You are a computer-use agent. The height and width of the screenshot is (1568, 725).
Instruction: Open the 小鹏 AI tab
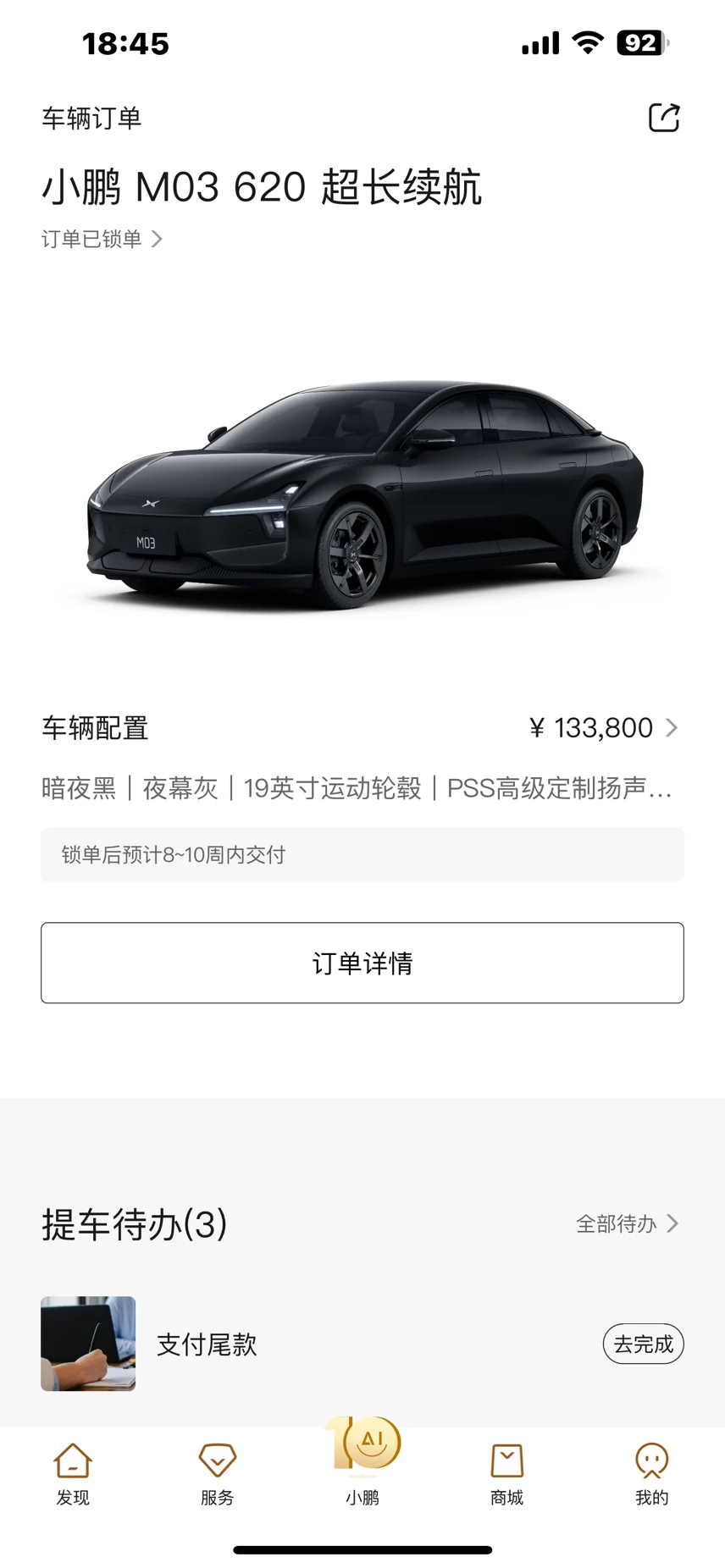(x=362, y=1460)
